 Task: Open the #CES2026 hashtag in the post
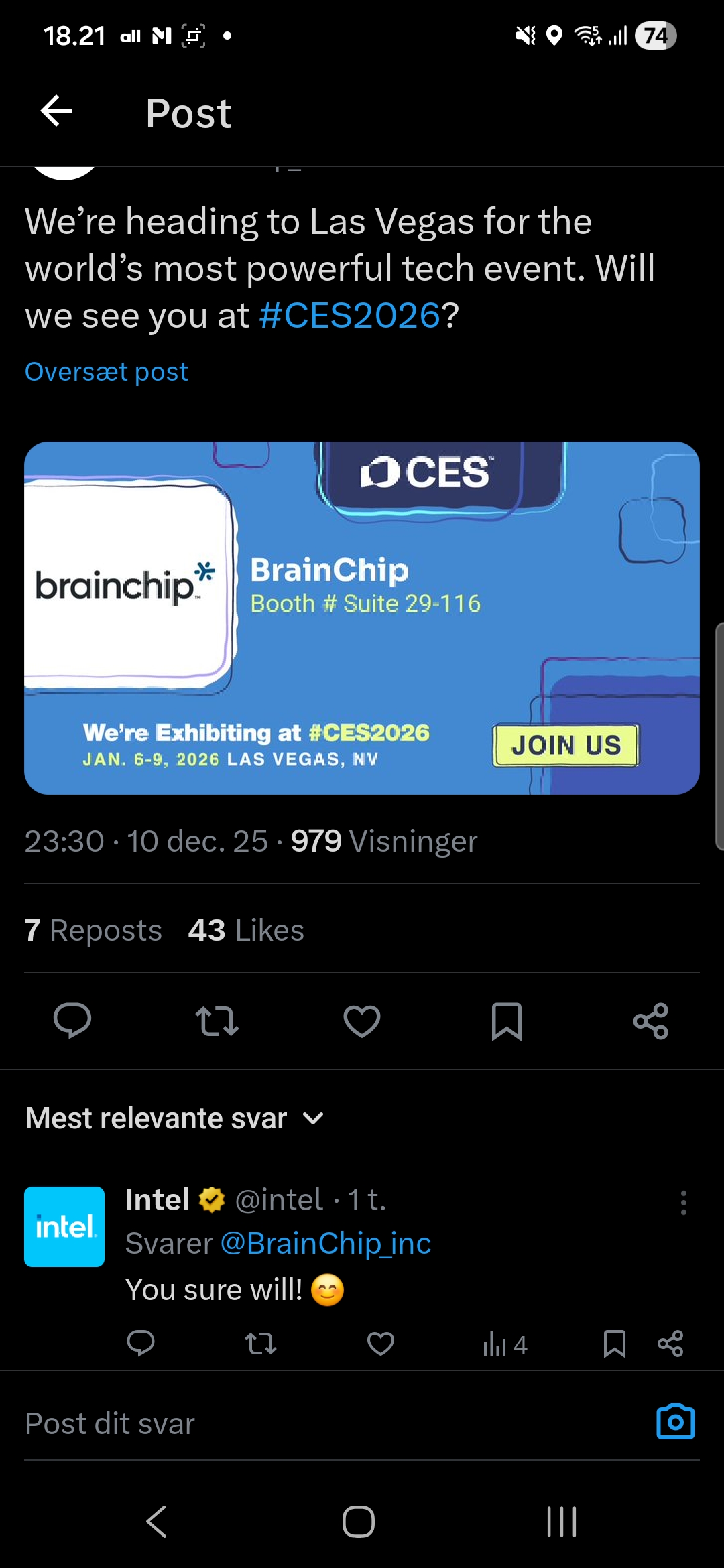(349, 316)
